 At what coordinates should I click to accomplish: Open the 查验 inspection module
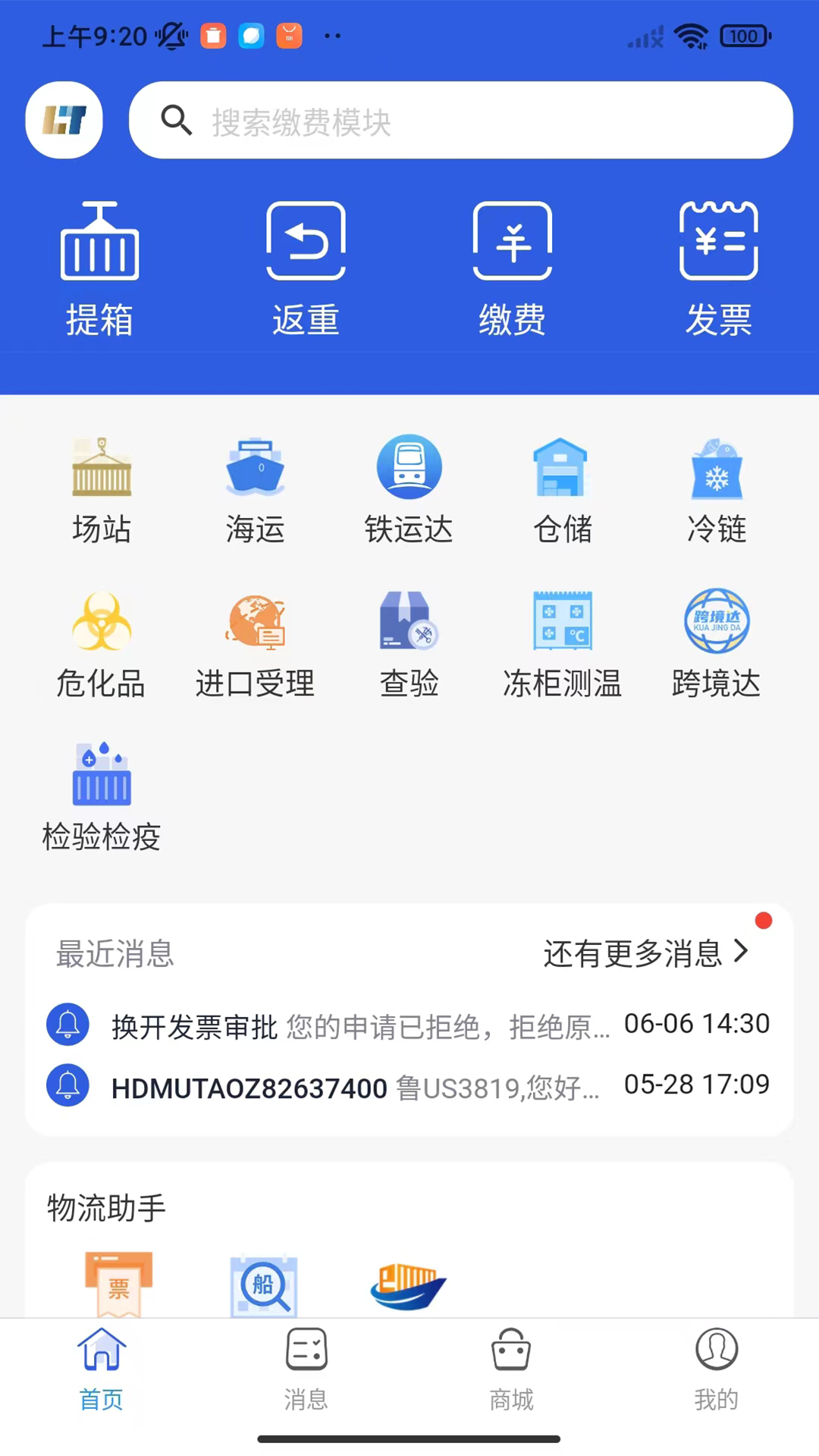[409, 644]
